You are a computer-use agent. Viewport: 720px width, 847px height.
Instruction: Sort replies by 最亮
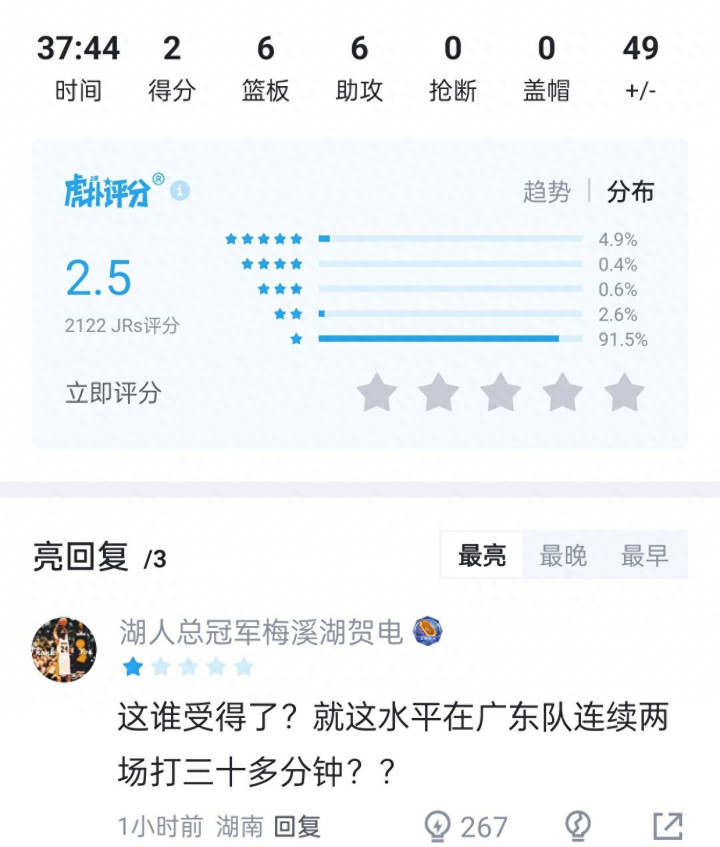coord(482,556)
